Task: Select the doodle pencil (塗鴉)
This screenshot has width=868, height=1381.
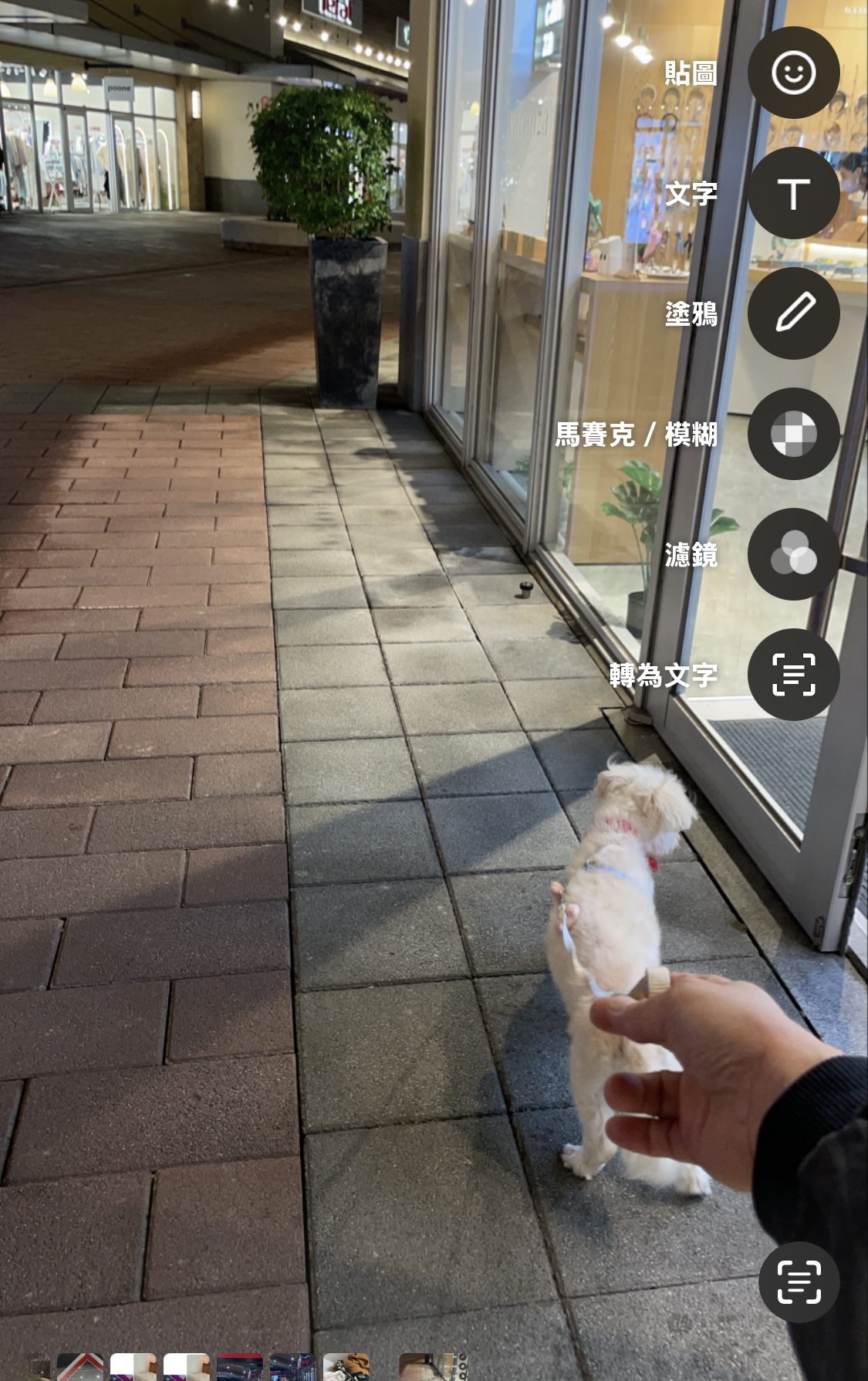Action: pos(793,313)
